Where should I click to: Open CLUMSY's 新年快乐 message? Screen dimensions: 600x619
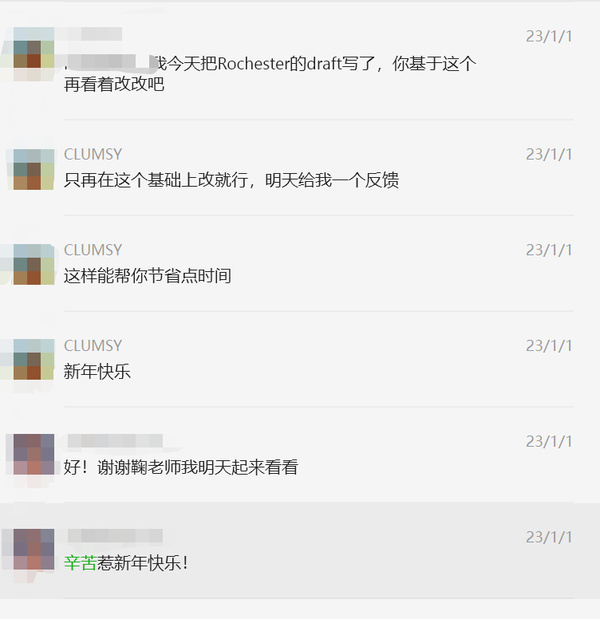[97, 371]
